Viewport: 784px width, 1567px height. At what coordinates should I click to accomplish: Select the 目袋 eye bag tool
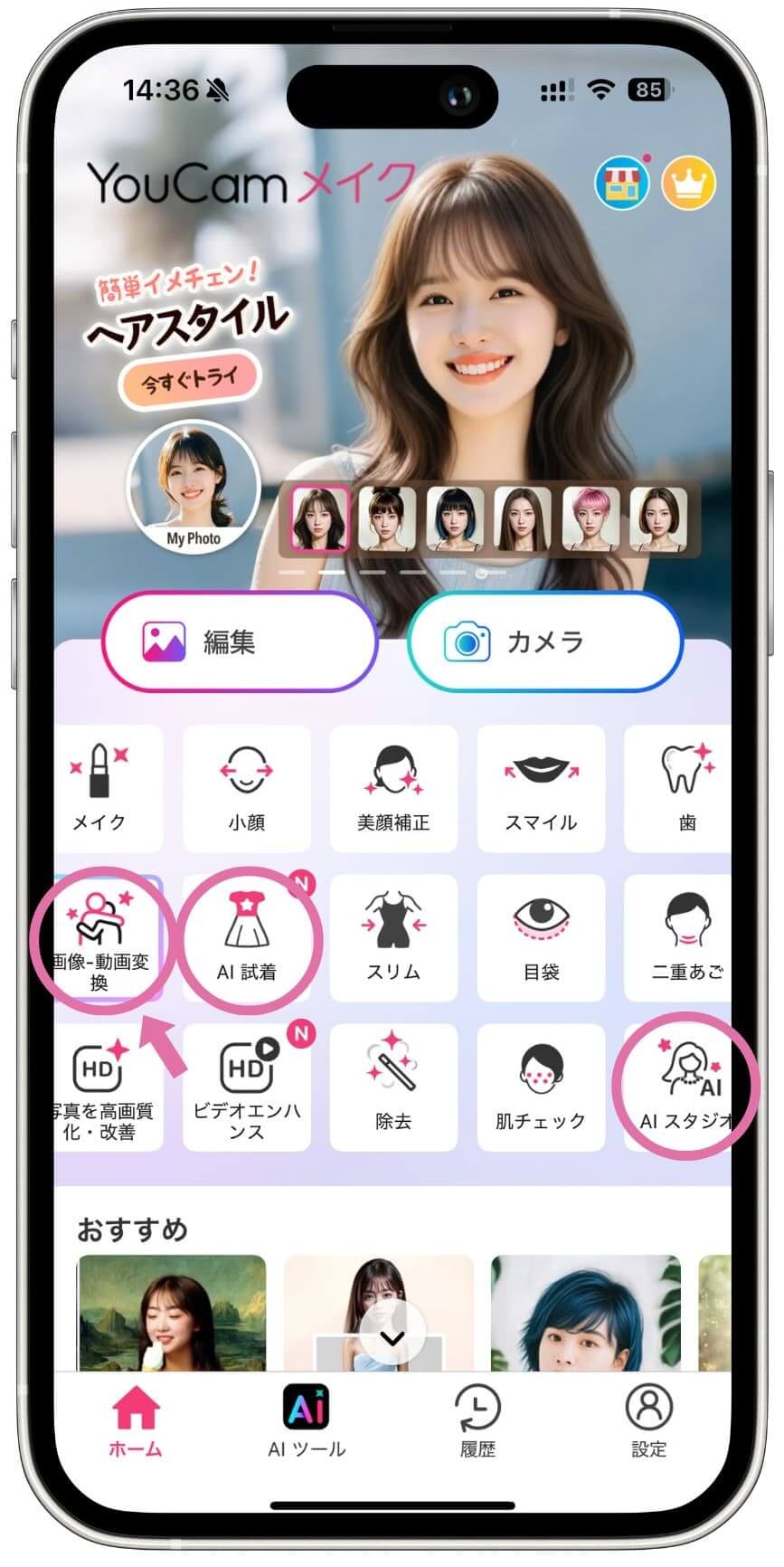541,937
